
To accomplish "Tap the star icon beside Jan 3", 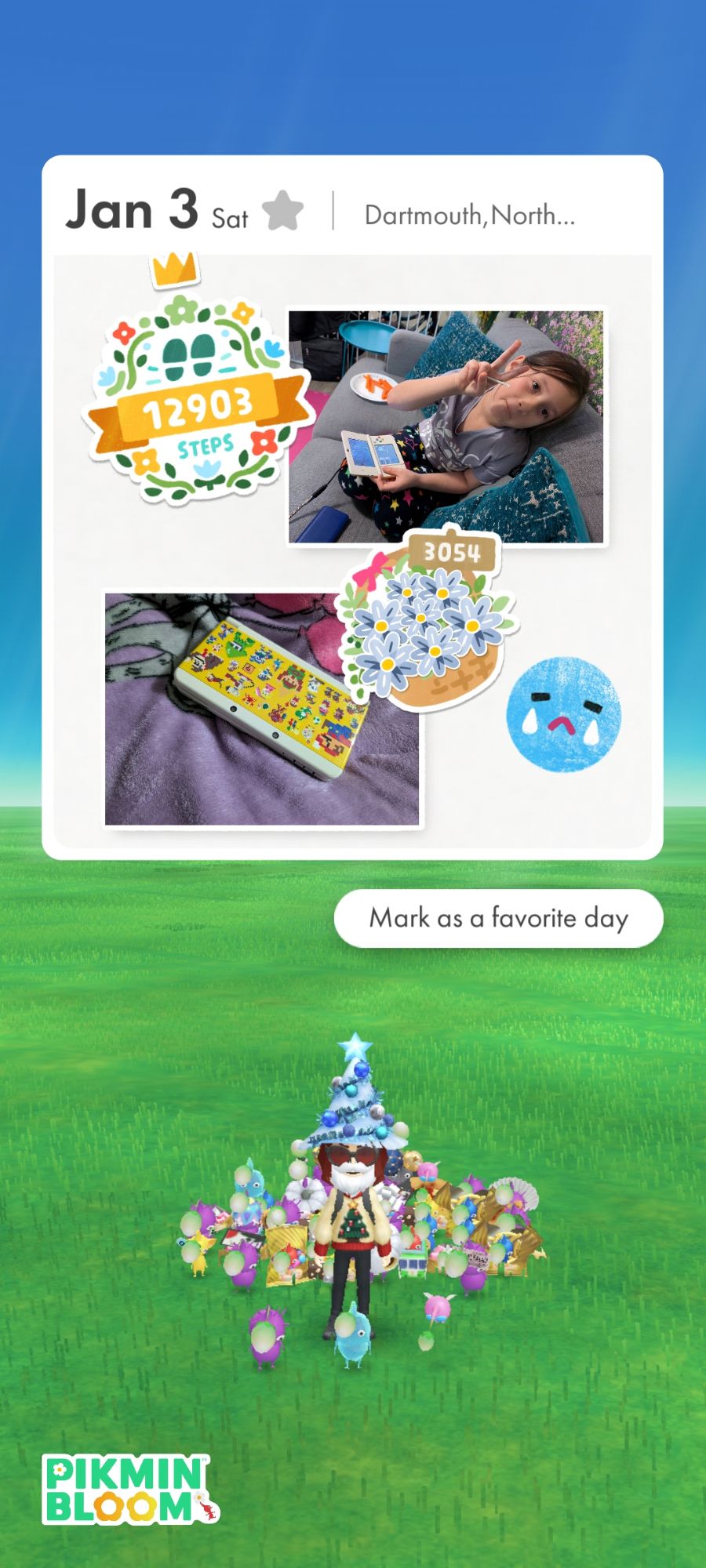I will [282, 211].
